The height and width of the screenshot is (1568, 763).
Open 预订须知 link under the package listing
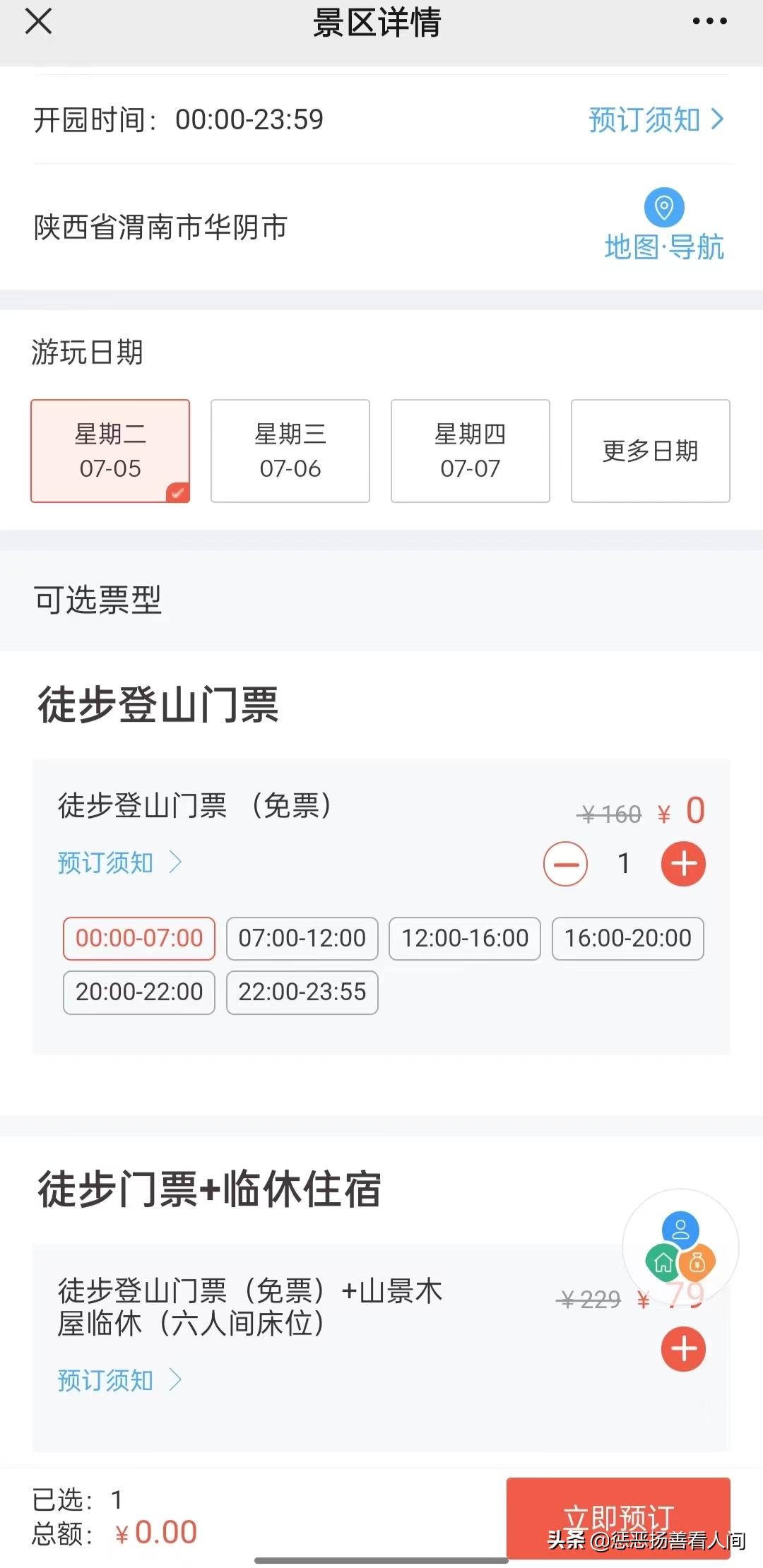click(119, 1380)
